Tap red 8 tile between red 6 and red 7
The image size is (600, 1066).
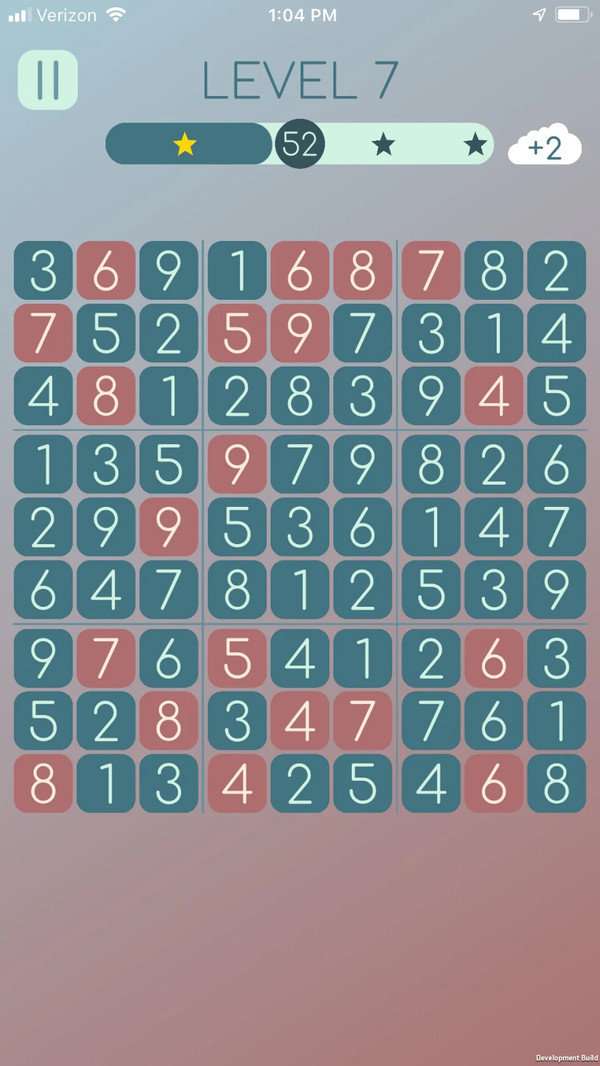363,270
